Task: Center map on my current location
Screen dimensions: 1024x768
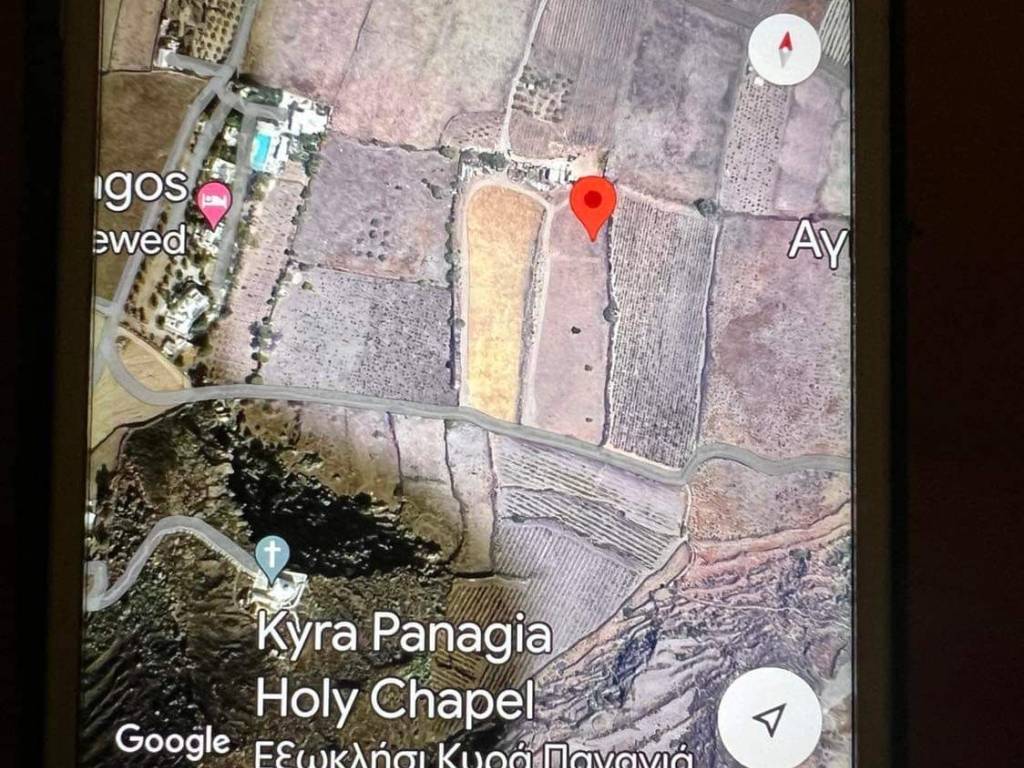Action: pyautogui.click(x=769, y=718)
